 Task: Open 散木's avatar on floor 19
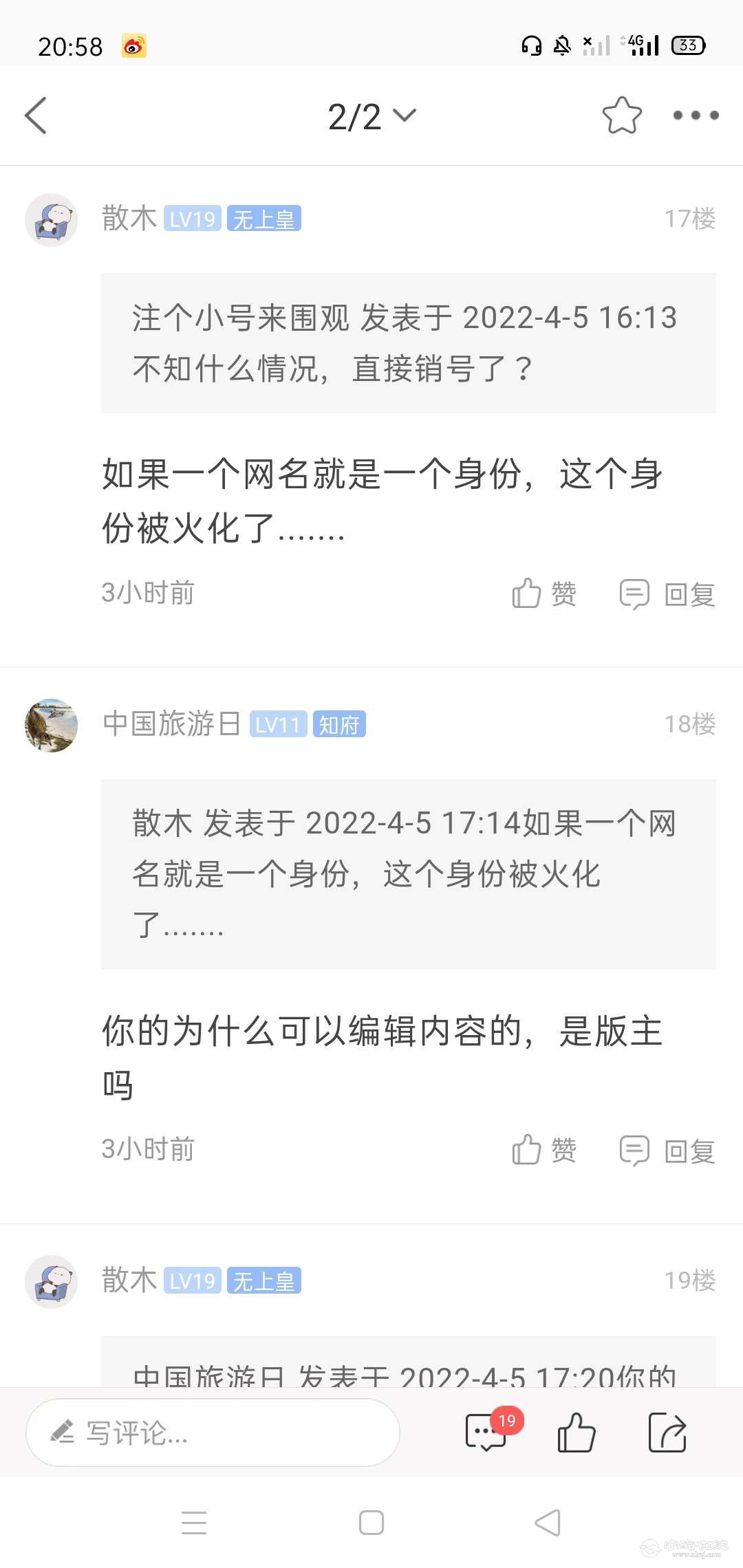coord(52,1281)
